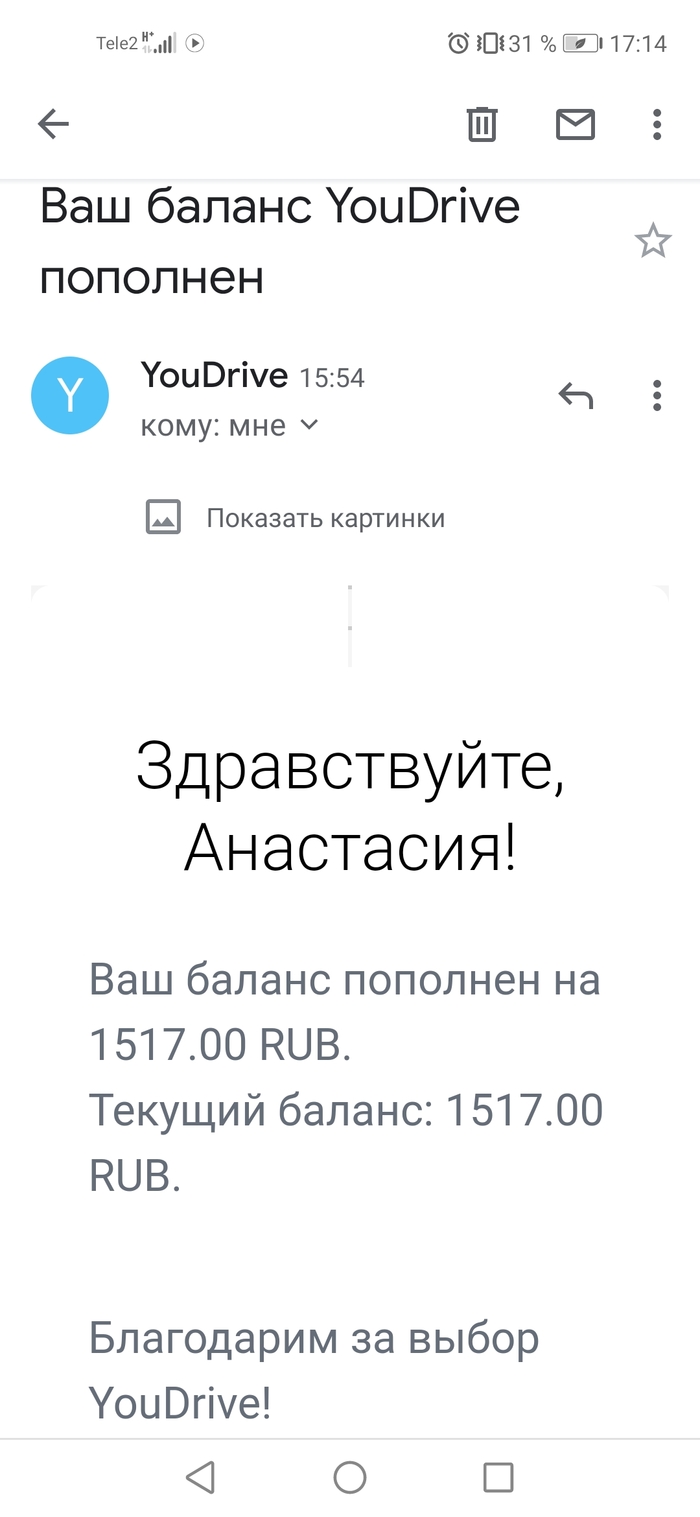Tap Показать картинки to load images
This screenshot has width=700, height=1517.
[x=324, y=518]
